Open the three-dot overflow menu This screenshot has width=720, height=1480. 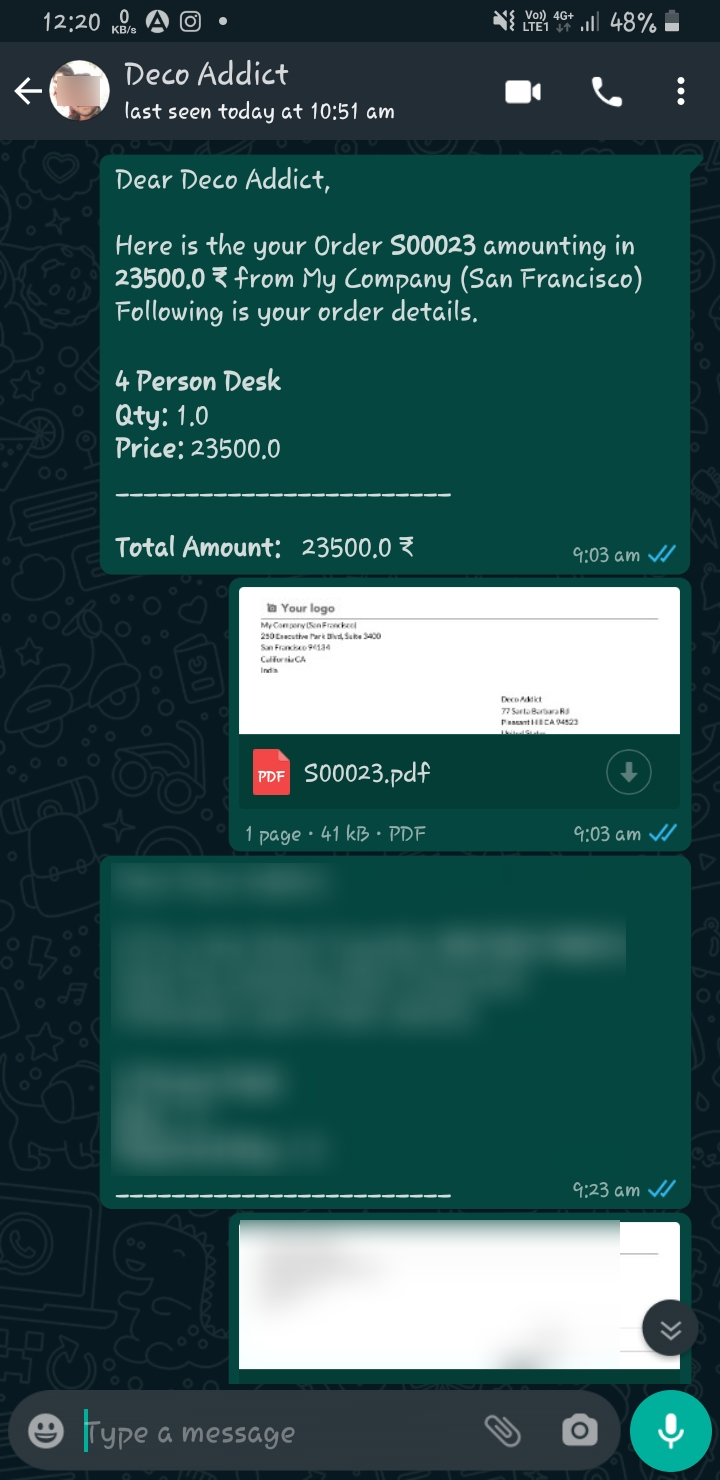pos(681,92)
